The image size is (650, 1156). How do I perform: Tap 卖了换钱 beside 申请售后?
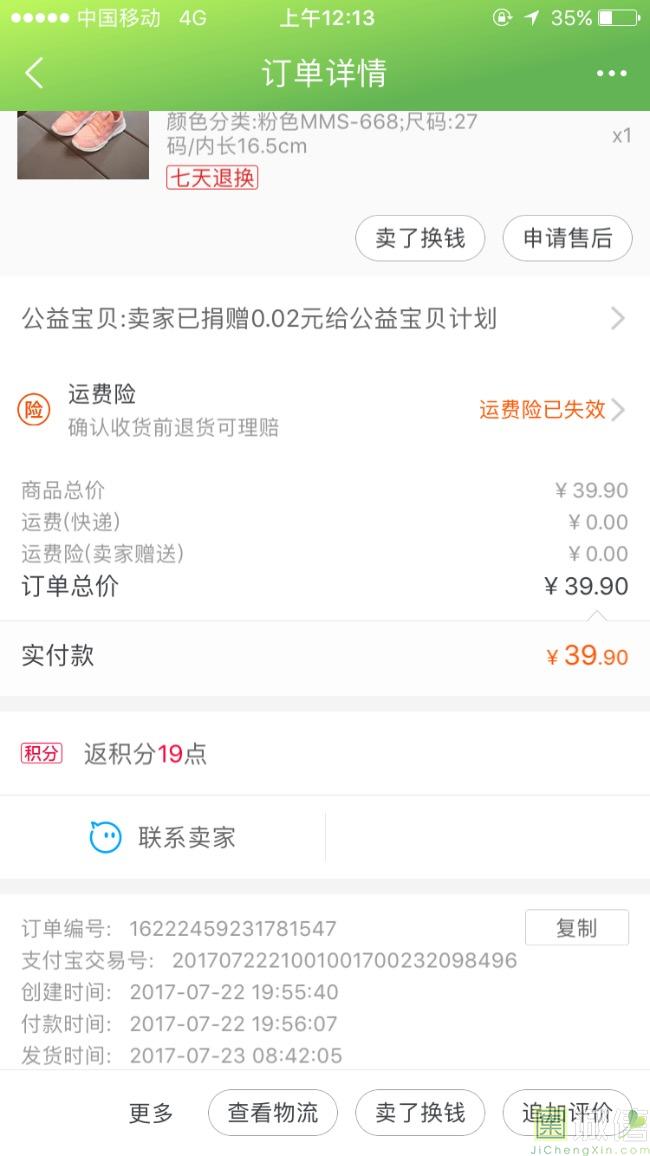point(420,239)
